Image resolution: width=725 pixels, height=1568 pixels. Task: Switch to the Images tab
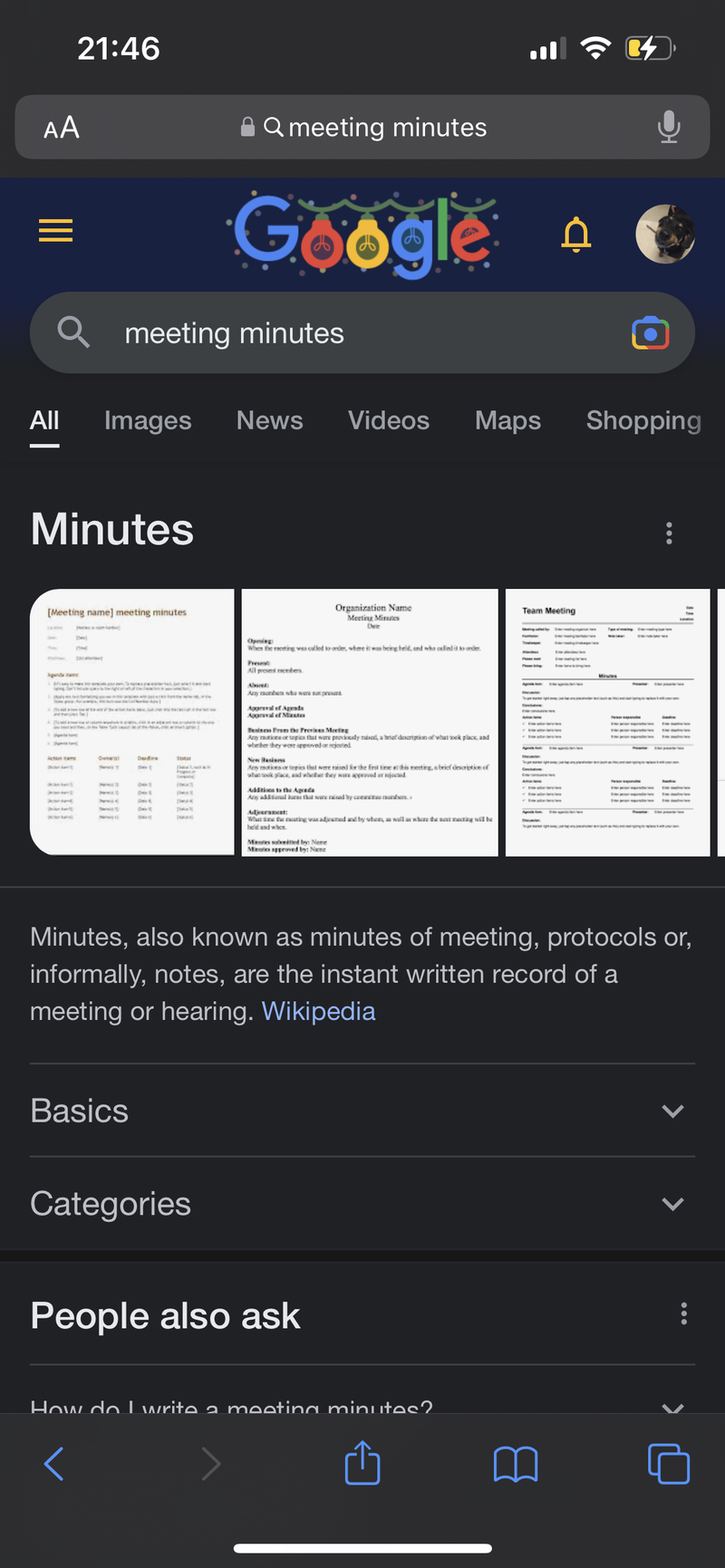(148, 420)
